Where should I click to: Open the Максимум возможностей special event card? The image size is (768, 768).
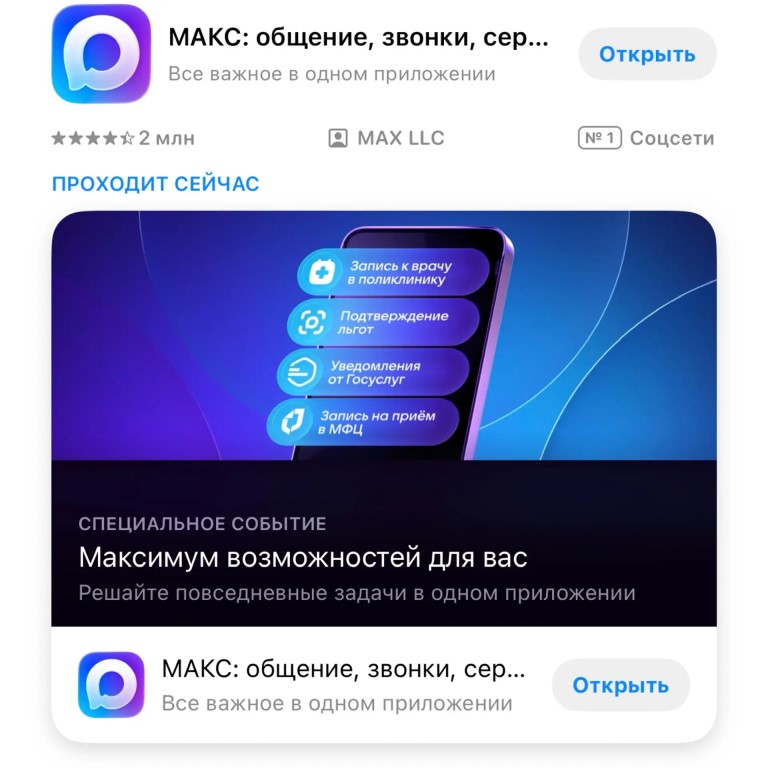click(383, 420)
